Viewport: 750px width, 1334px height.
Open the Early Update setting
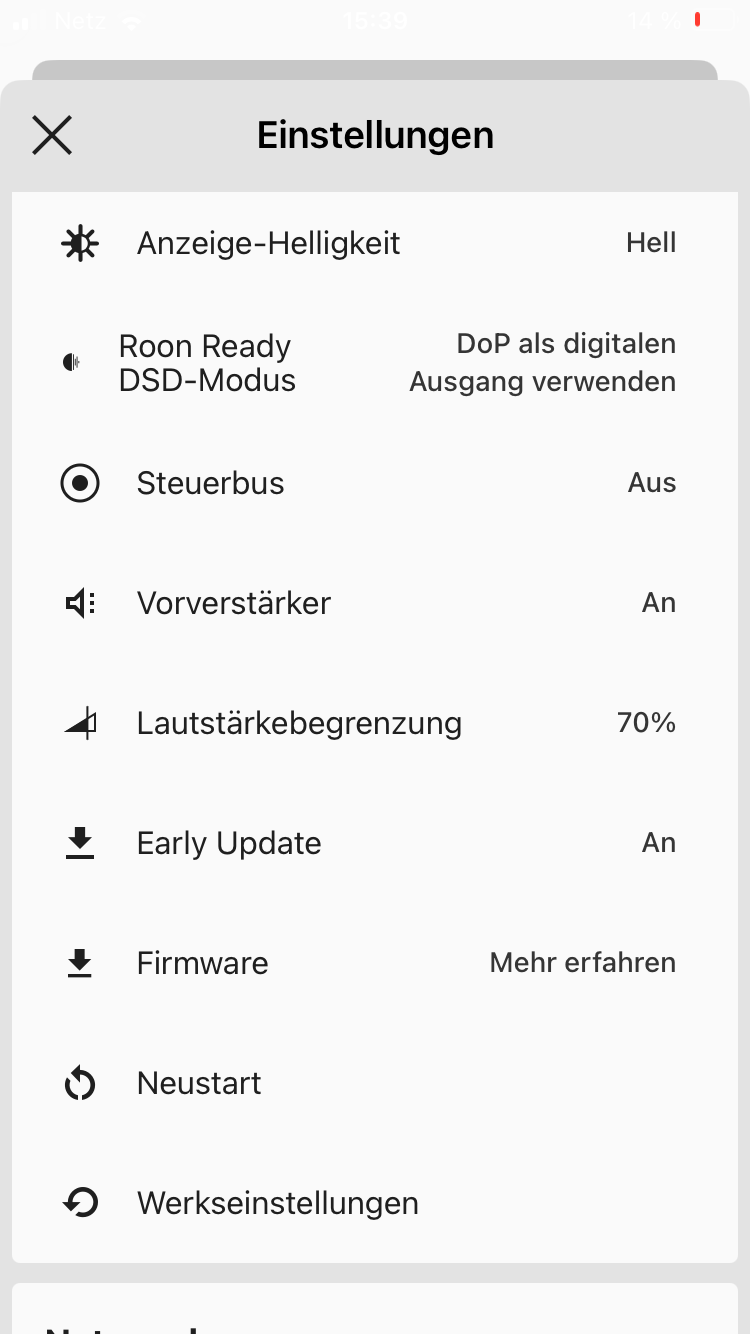coord(375,843)
